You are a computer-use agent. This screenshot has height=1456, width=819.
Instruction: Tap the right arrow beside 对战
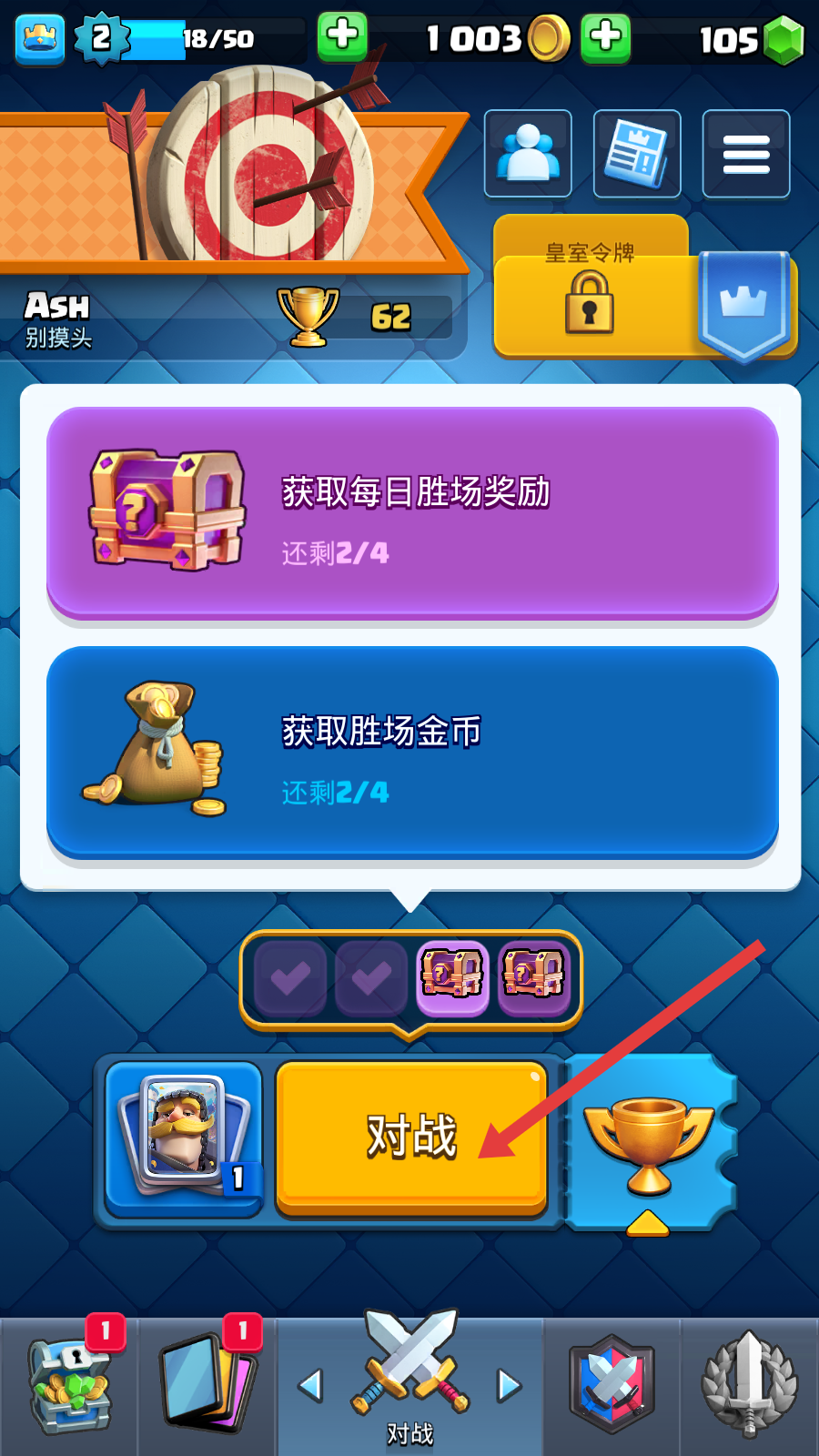pos(509,1385)
